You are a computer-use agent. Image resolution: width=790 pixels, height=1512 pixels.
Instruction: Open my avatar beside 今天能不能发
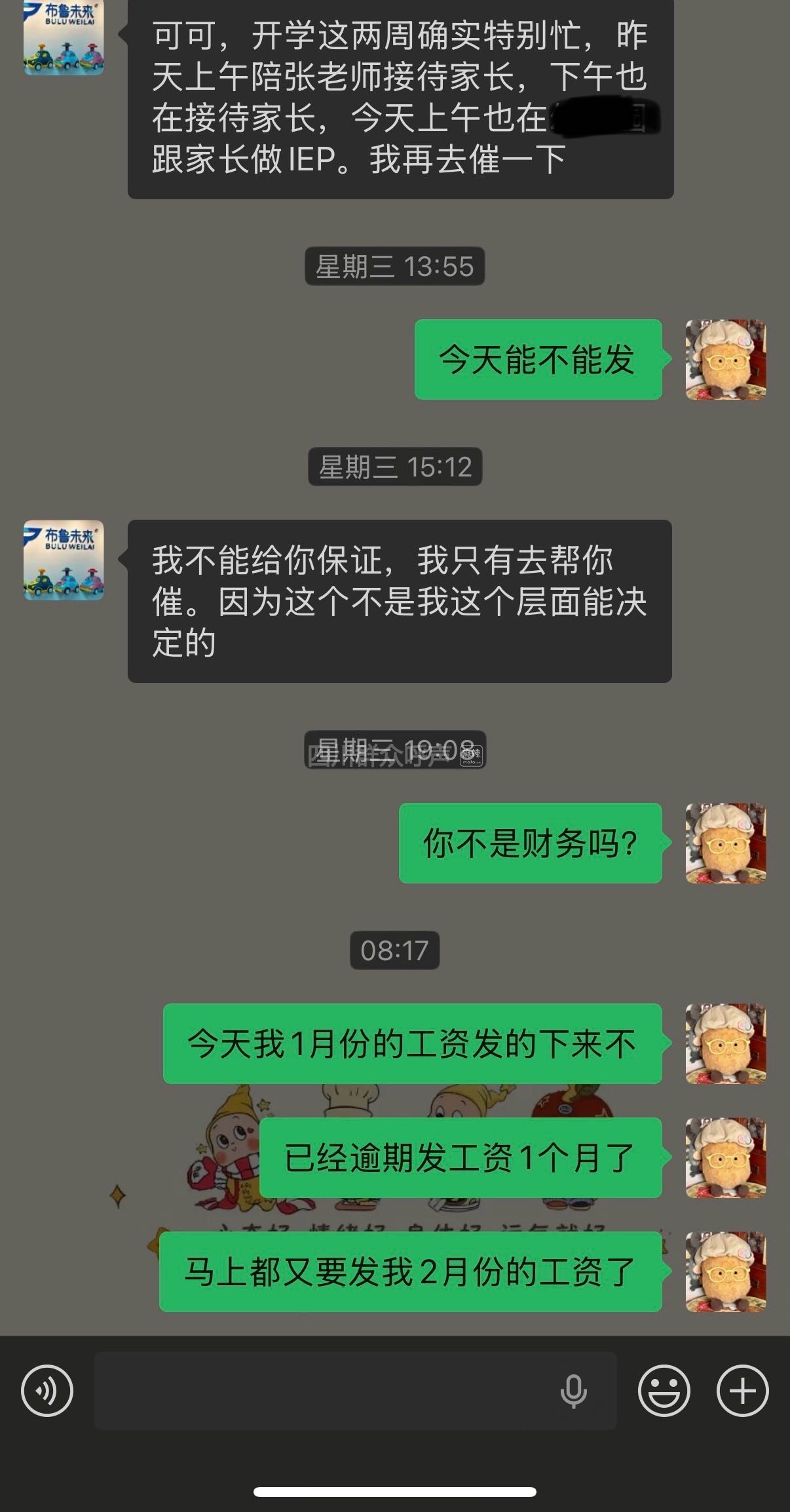[726, 359]
